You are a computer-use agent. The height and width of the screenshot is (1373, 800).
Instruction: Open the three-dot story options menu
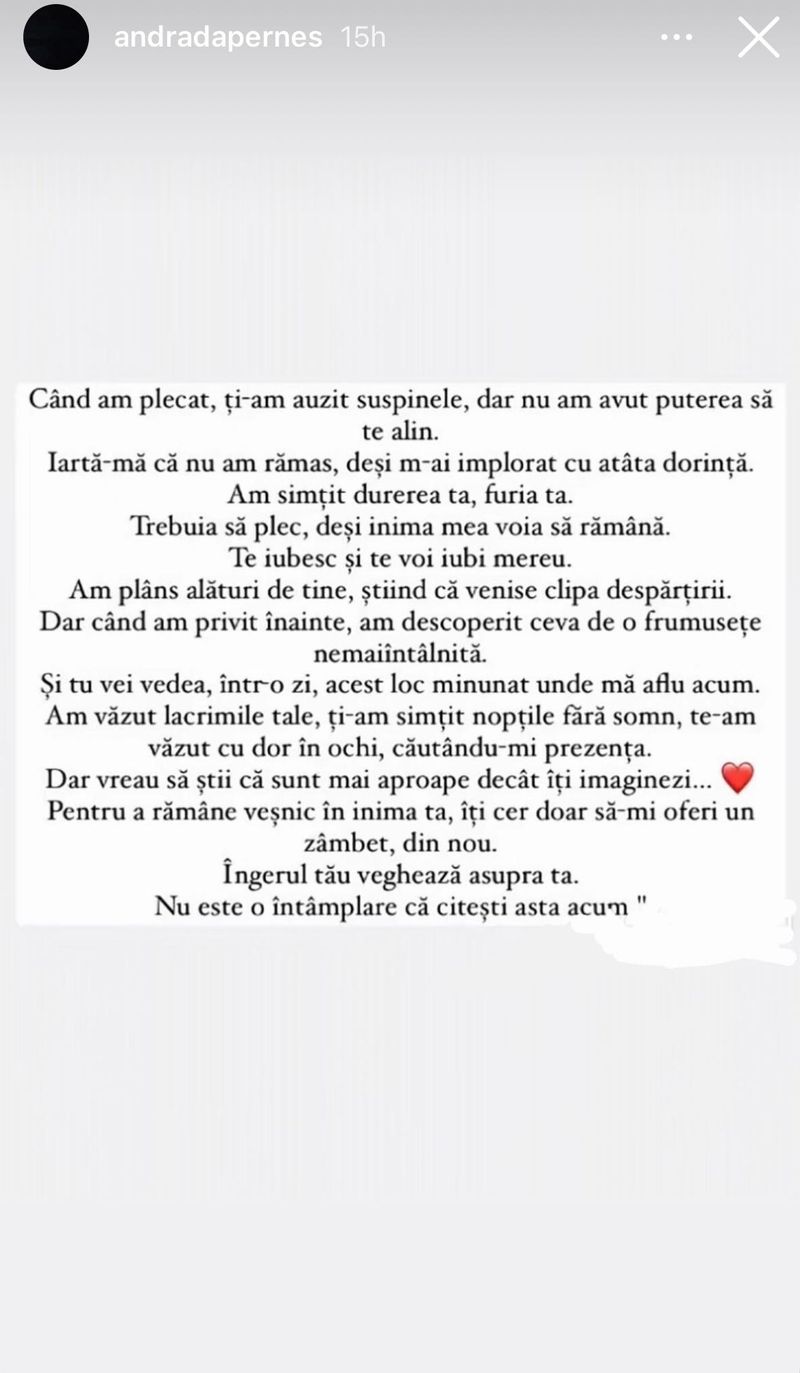coord(677,37)
